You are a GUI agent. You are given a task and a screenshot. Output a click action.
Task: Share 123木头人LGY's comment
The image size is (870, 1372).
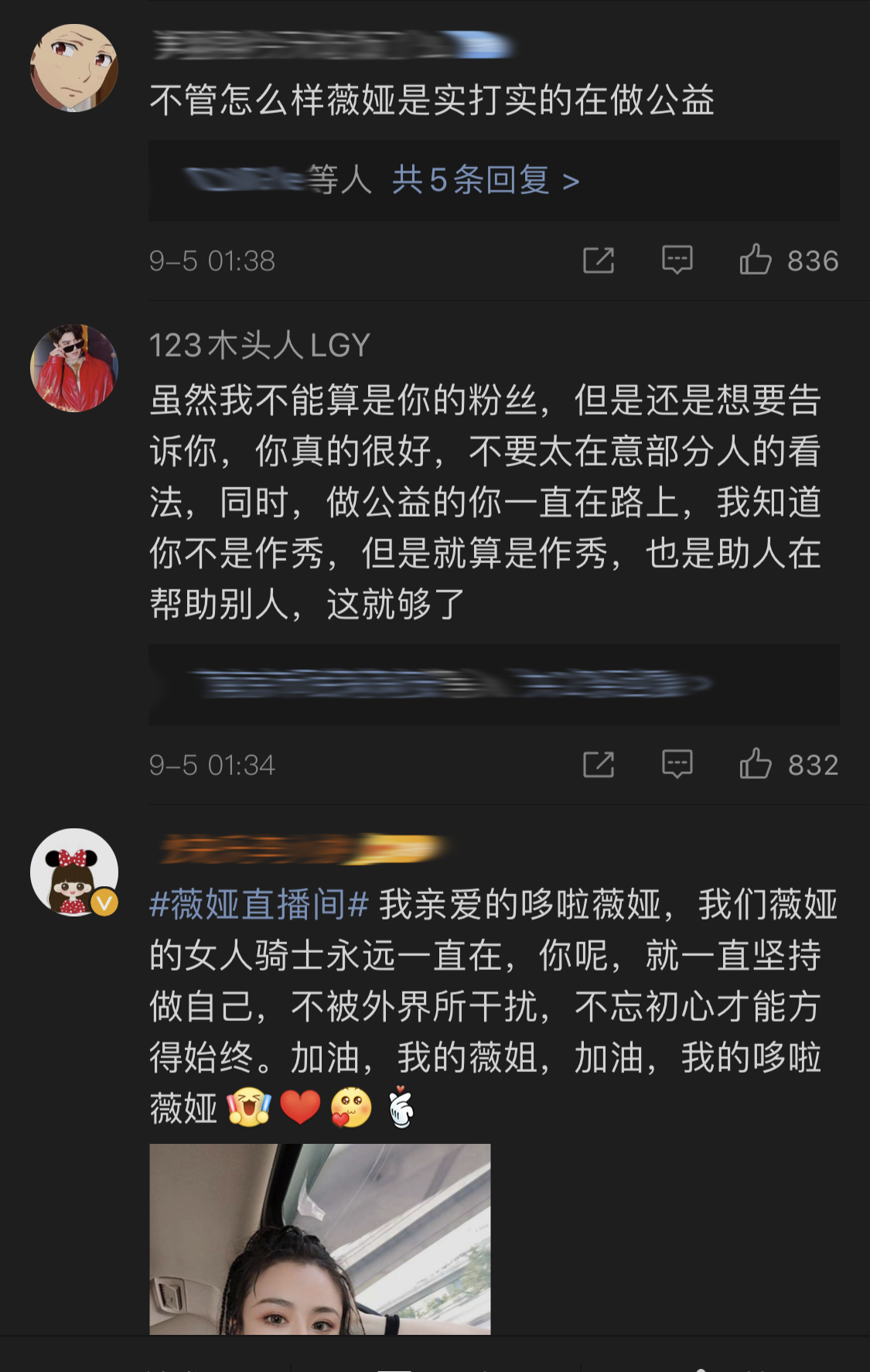pos(599,765)
